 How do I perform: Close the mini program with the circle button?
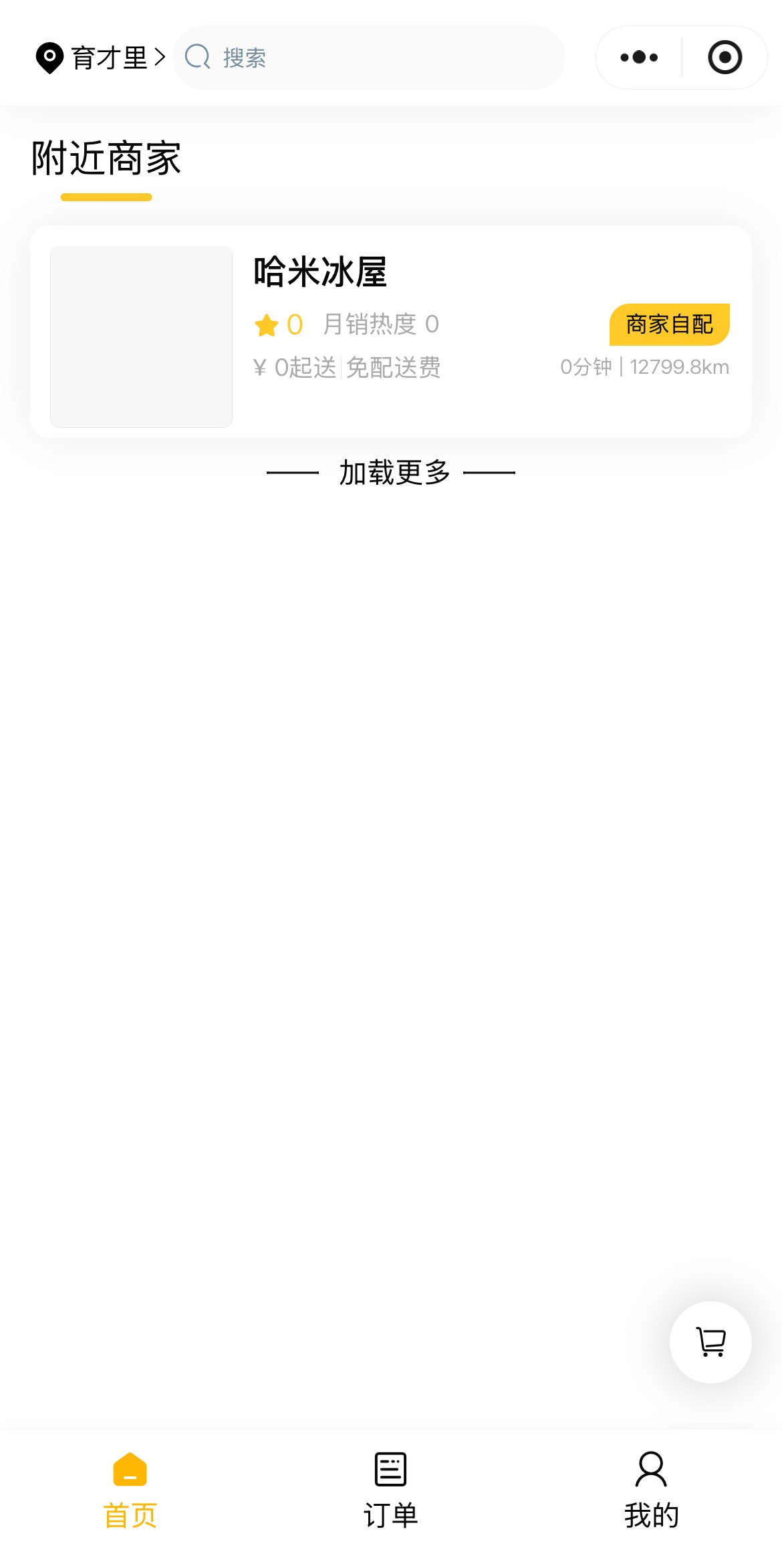point(725,58)
